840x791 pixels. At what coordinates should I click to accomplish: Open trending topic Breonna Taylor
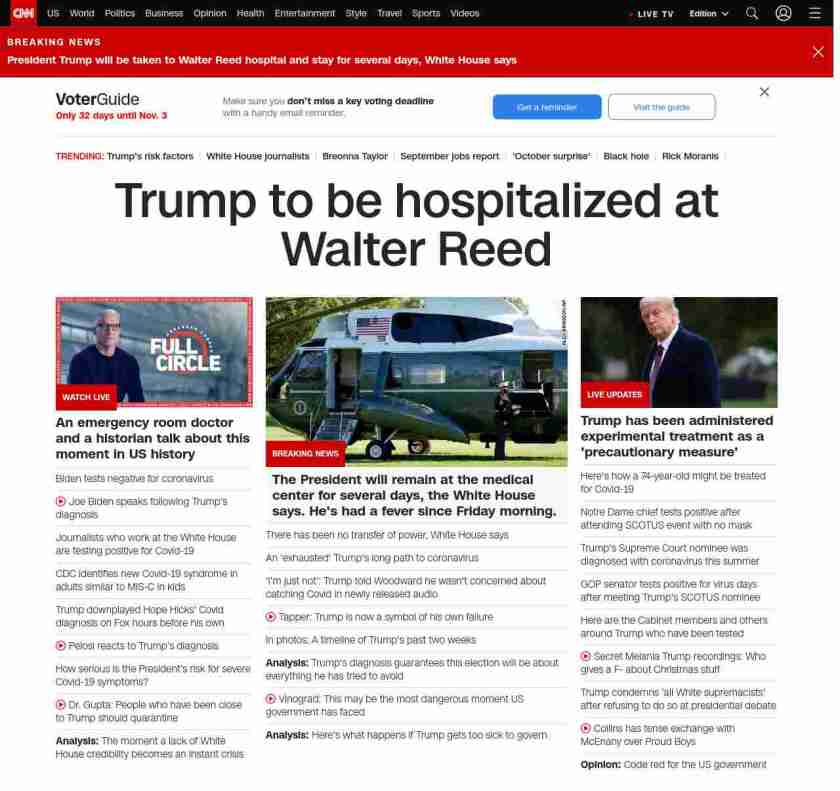click(x=354, y=156)
